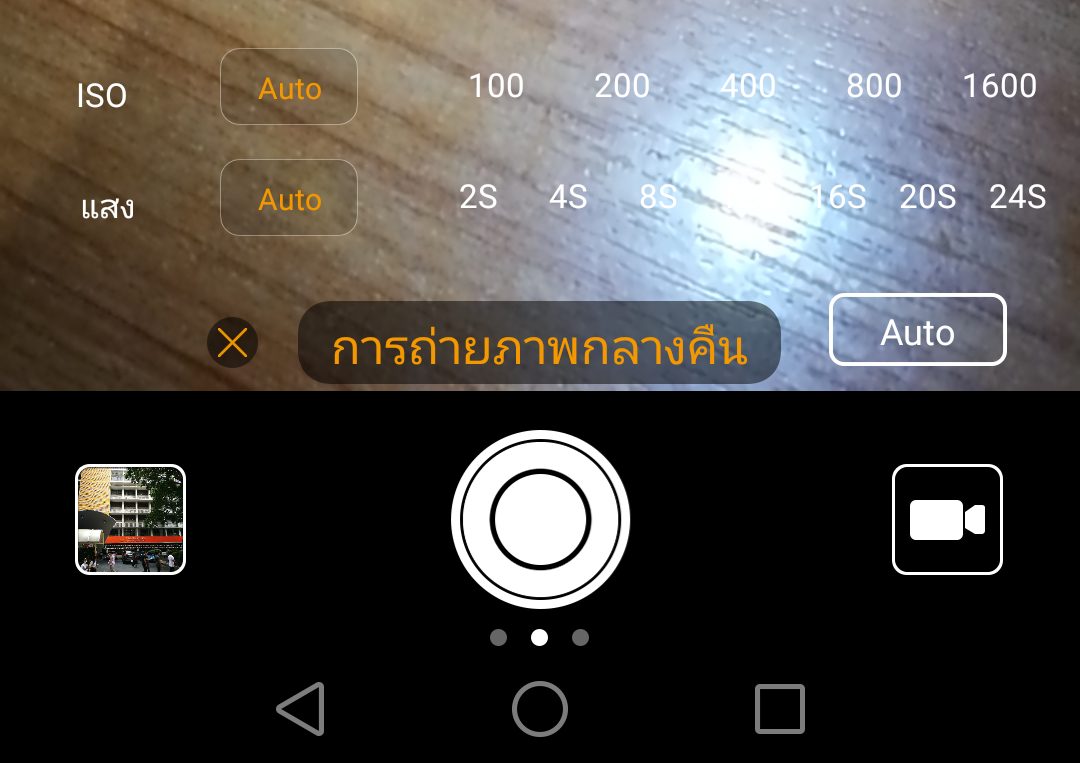Set ISO to 800
The width and height of the screenshot is (1080, 763).
(x=874, y=87)
